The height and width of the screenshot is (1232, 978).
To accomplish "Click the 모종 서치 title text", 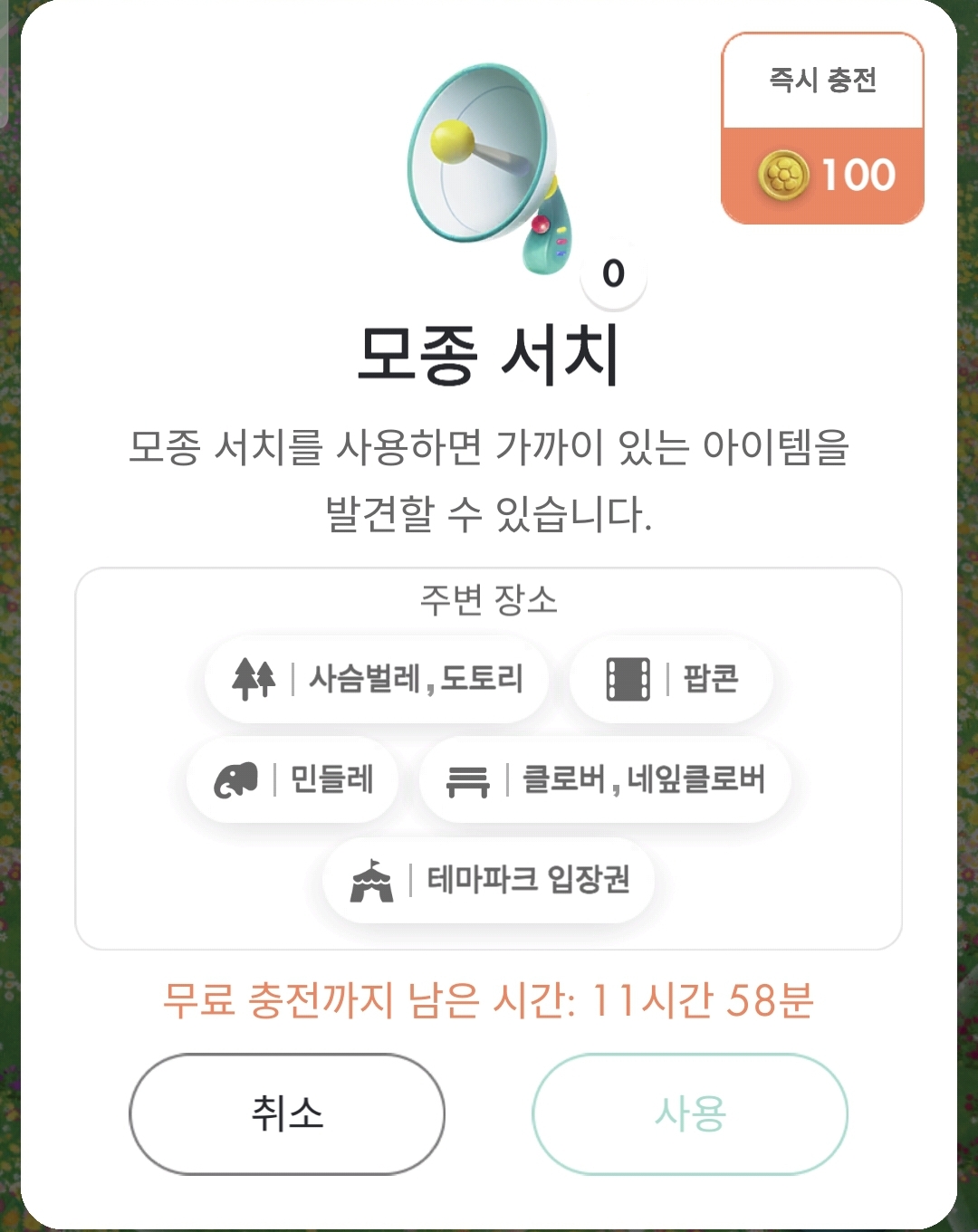I will (x=489, y=354).
